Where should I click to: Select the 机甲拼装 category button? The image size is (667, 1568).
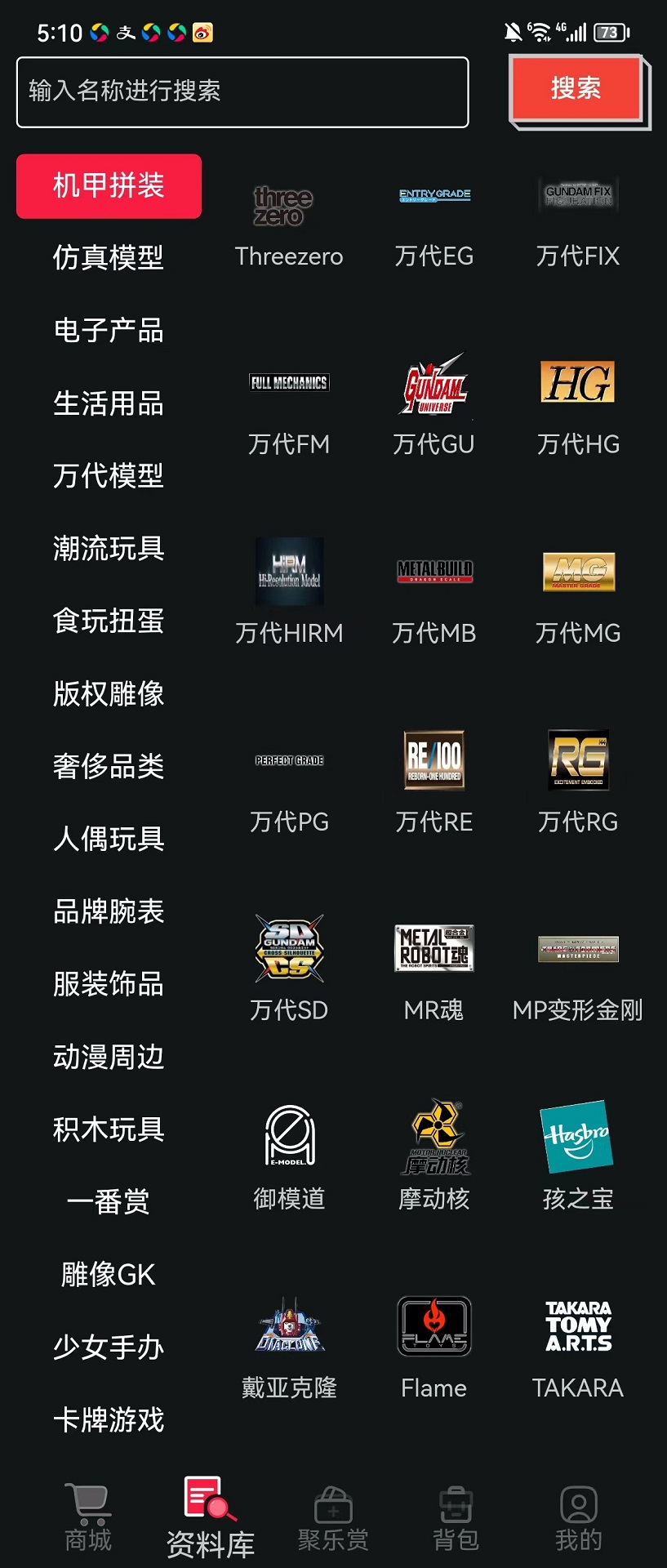coord(109,186)
